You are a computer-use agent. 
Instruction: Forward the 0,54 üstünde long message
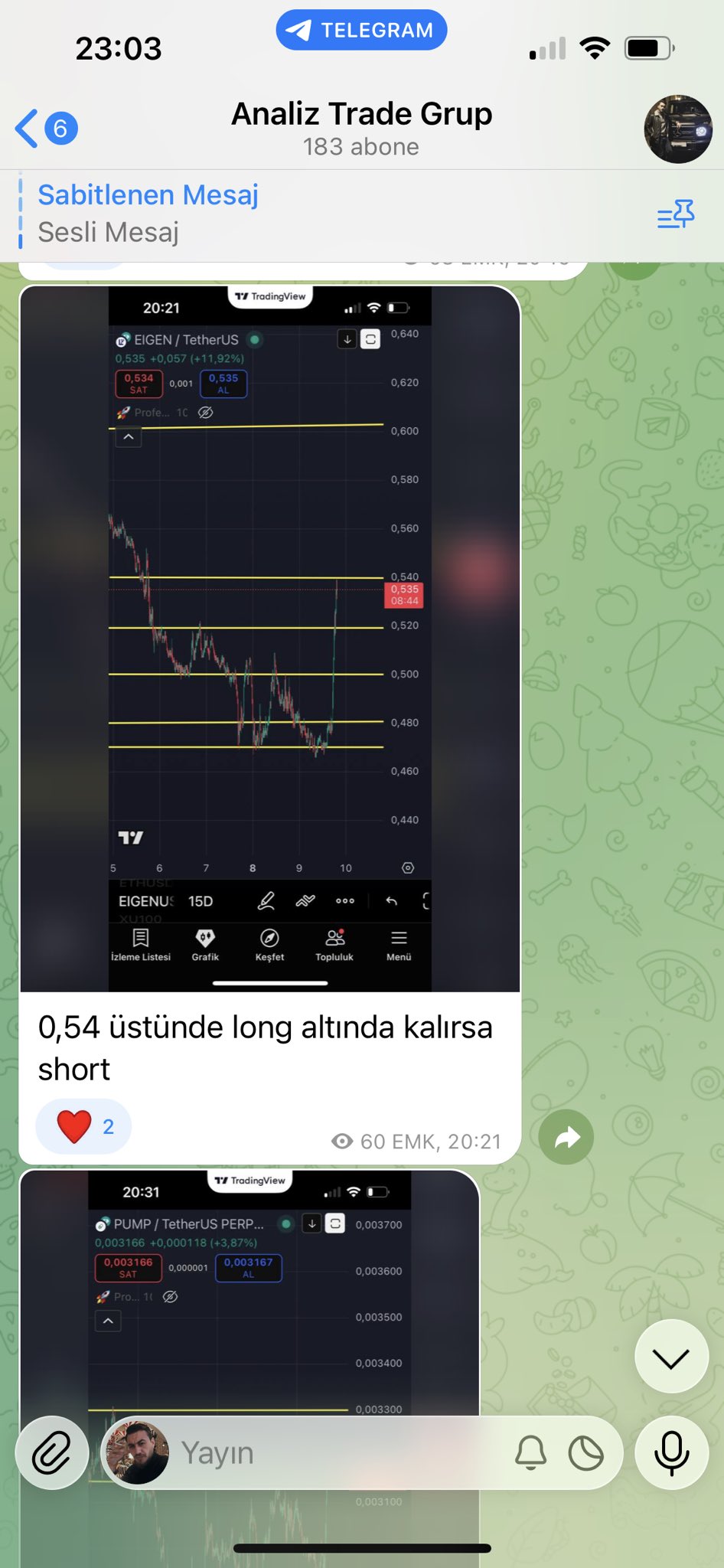click(566, 1137)
